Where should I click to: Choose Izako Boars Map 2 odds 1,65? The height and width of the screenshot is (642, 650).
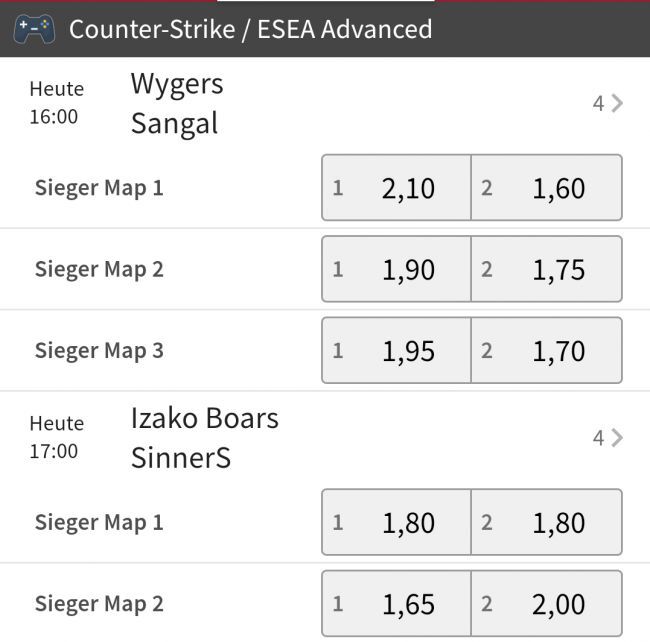[x=396, y=604]
